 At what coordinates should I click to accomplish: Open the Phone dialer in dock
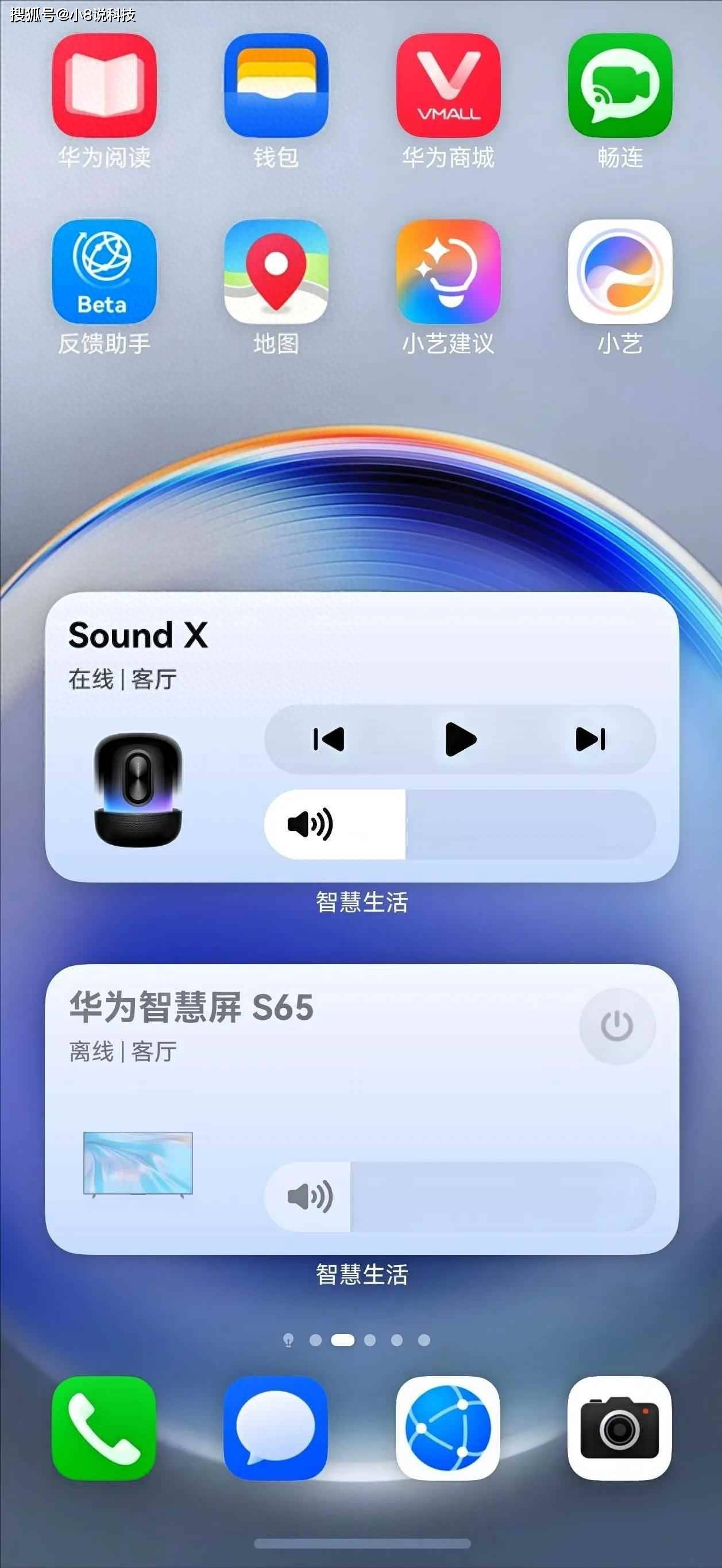(x=104, y=1428)
